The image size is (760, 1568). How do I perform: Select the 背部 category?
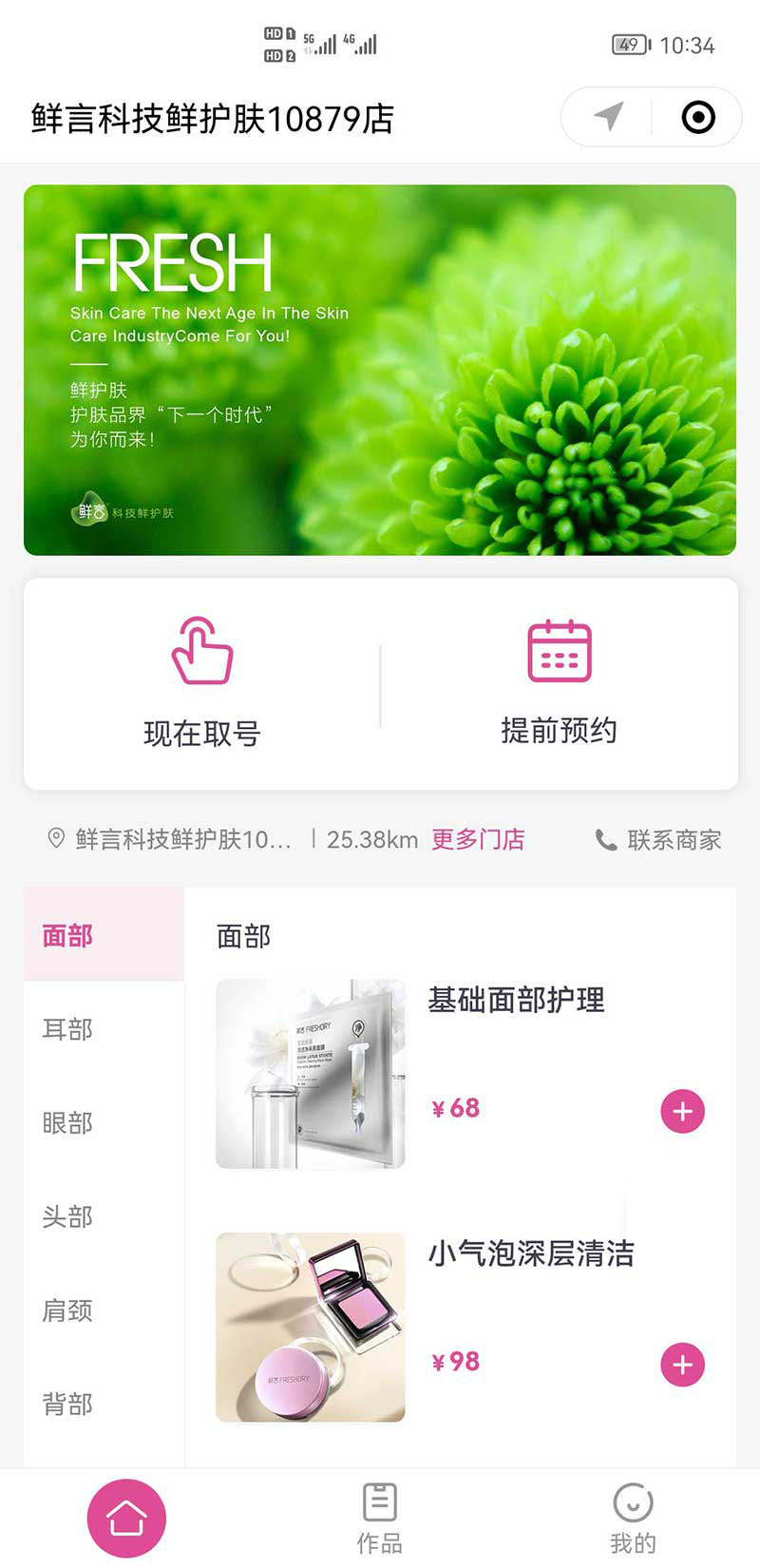pos(68,1403)
